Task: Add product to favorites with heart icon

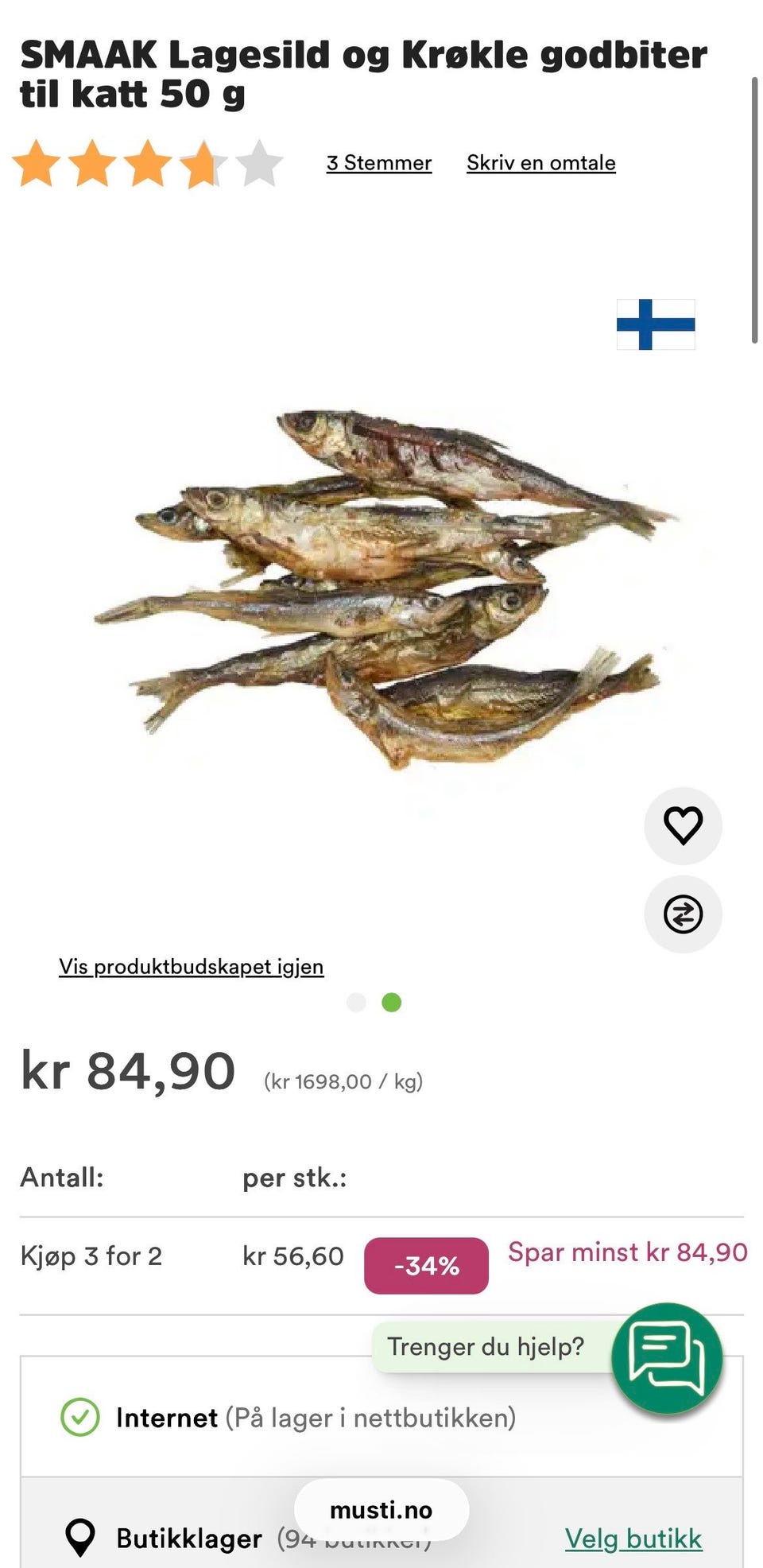Action: point(683,825)
